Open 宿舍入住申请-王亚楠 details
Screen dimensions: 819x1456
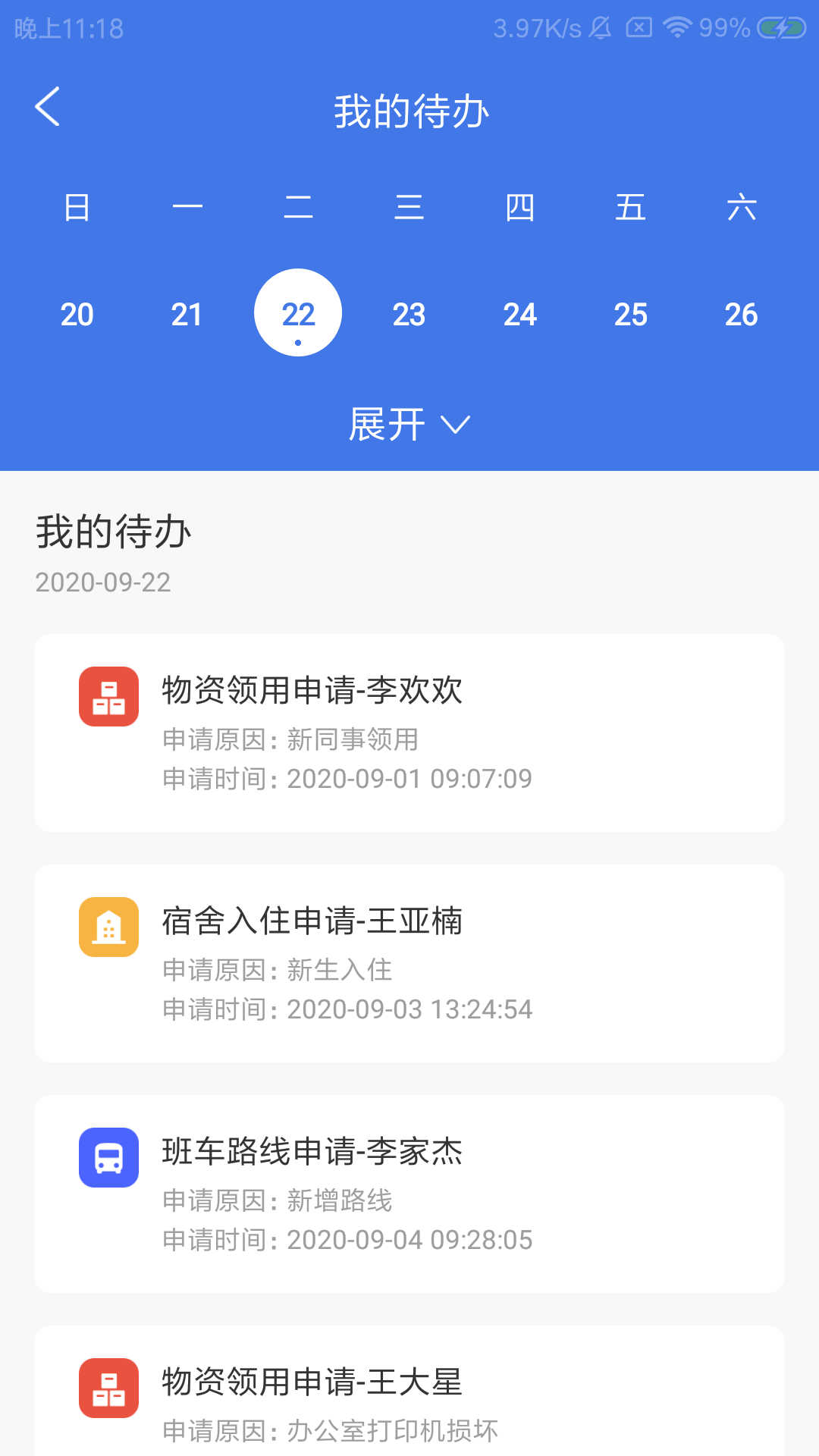(409, 963)
